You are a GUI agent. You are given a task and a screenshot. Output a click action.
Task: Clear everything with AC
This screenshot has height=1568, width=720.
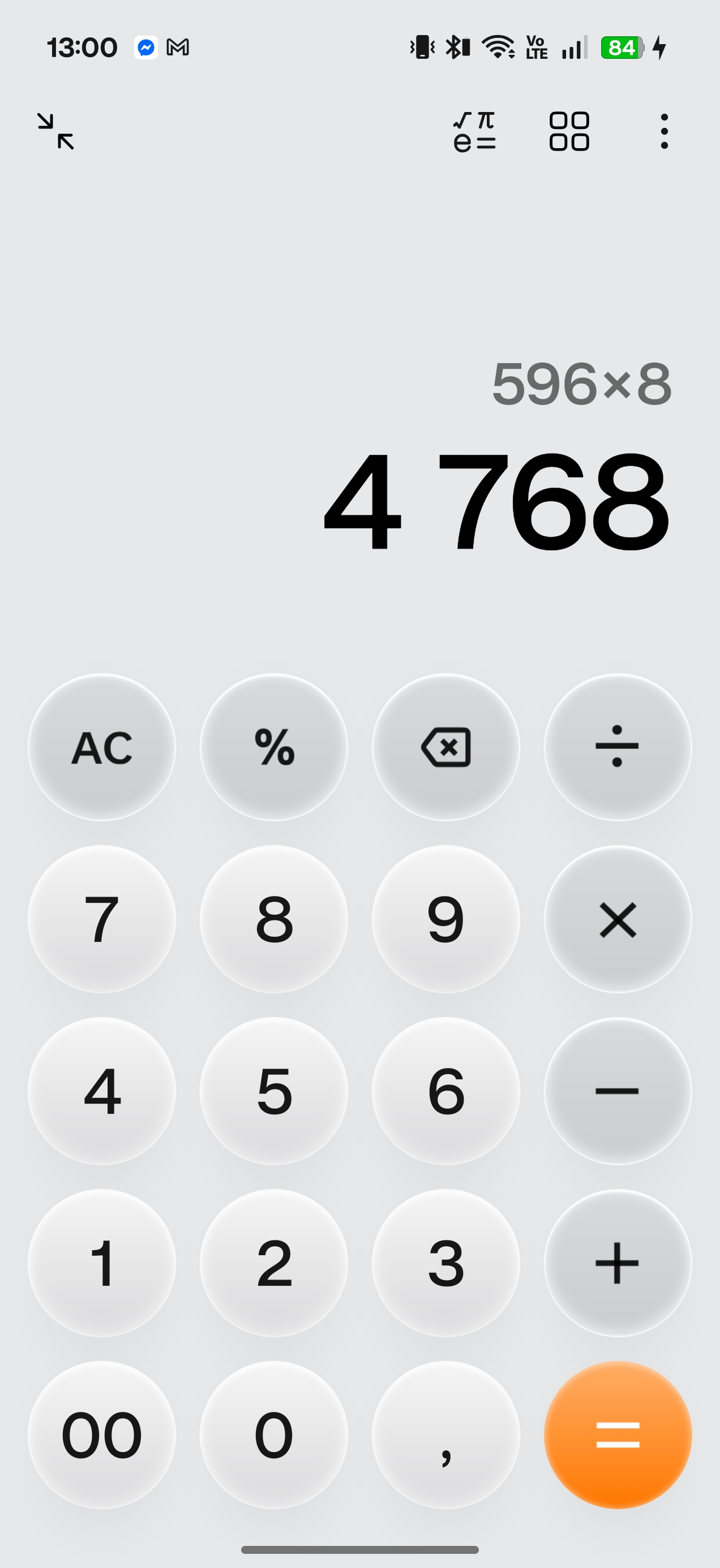pos(102,747)
